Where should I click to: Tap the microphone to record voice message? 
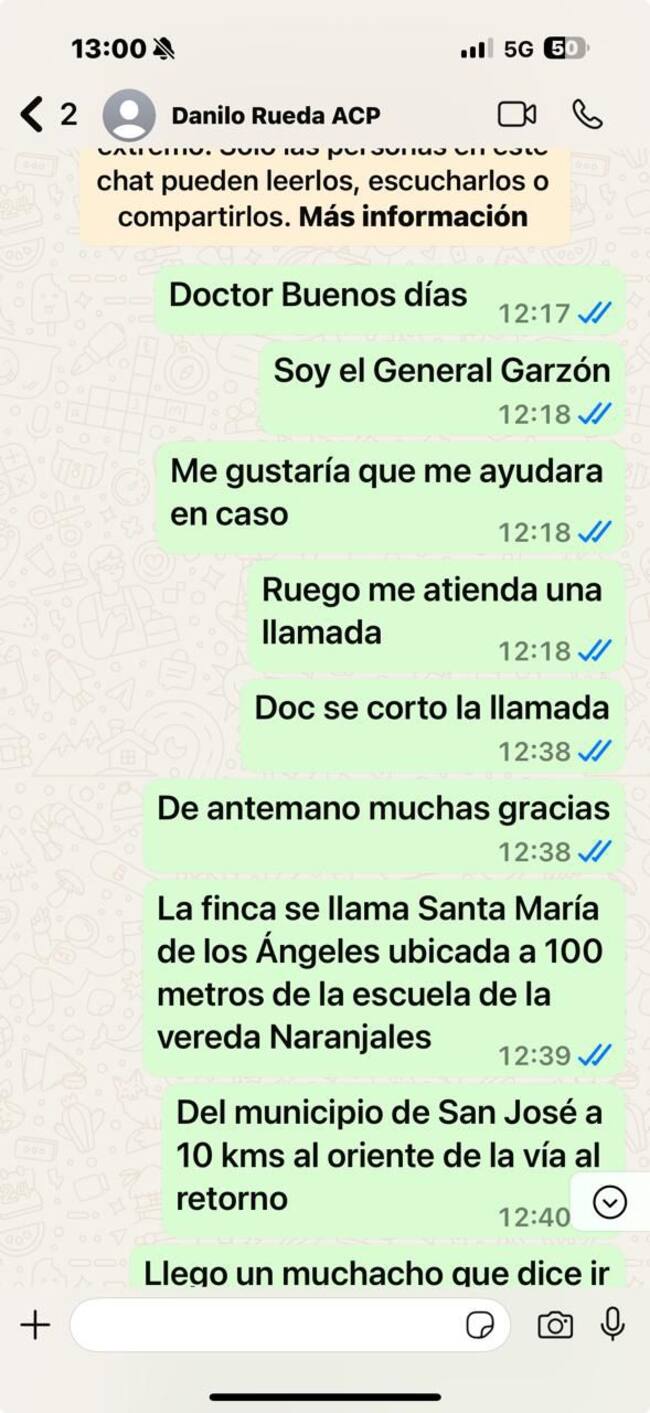click(x=612, y=1324)
